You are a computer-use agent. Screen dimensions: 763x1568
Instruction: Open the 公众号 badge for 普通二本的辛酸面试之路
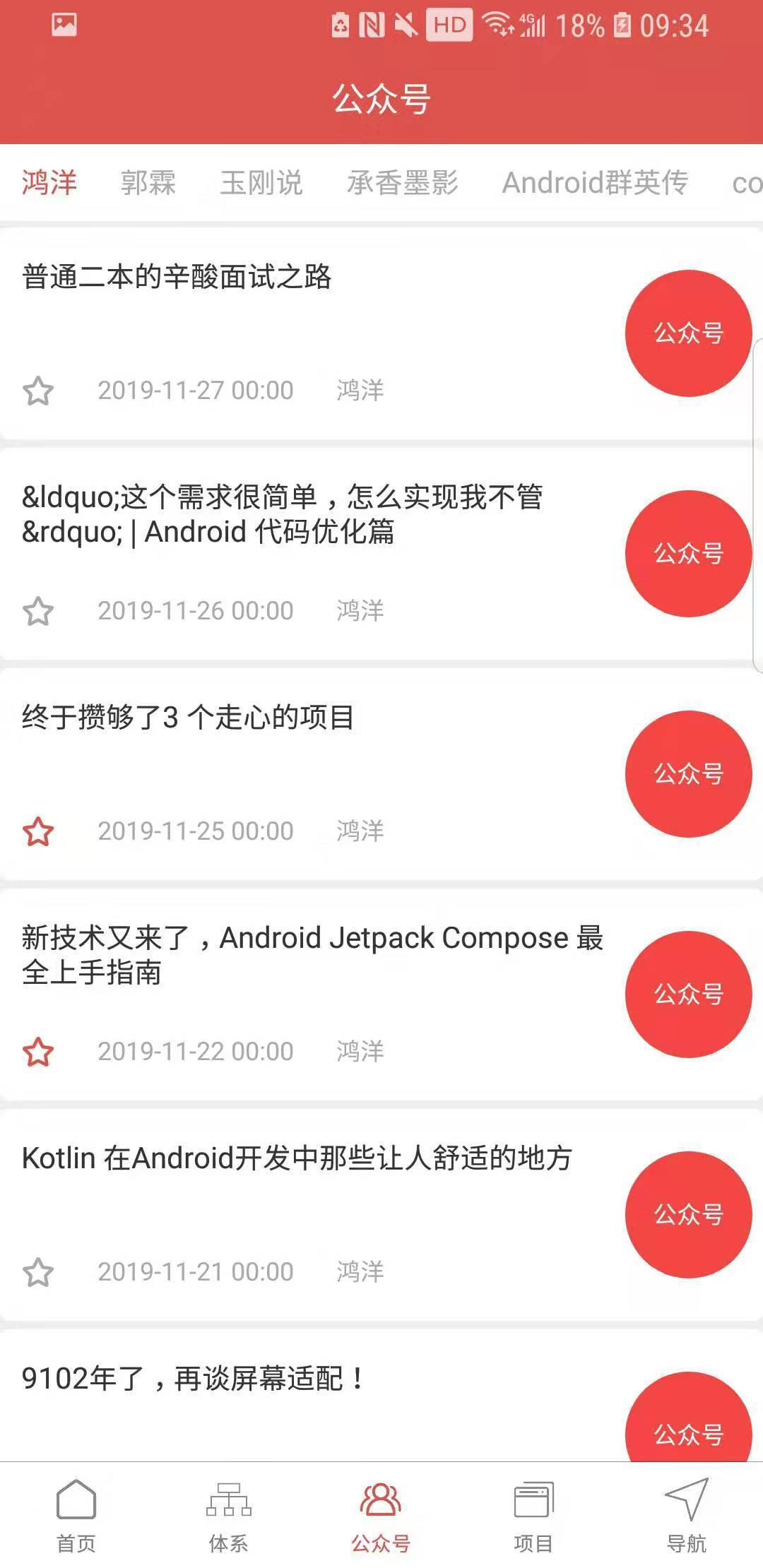pyautogui.click(x=688, y=333)
